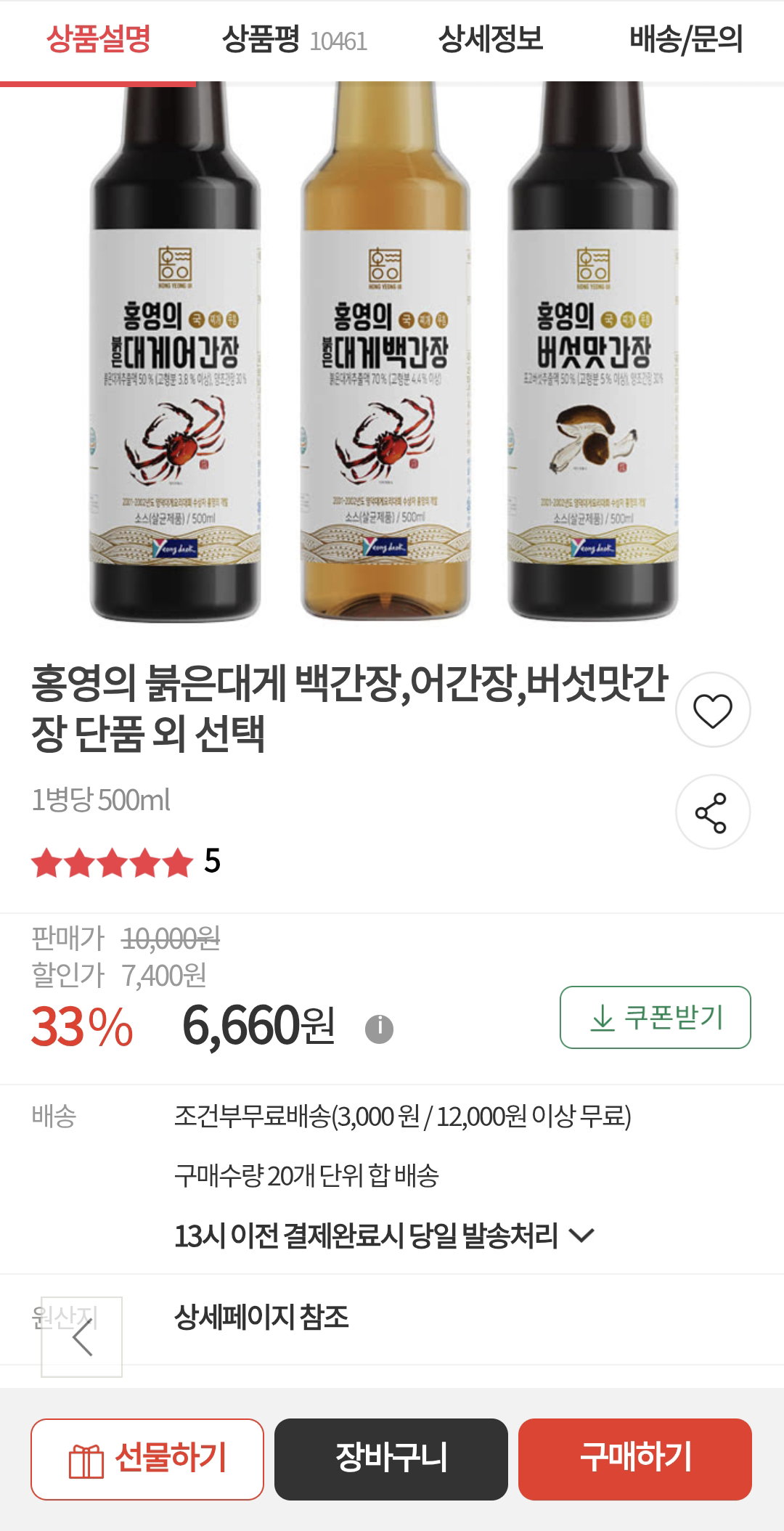Buy now with 구매하기
The width and height of the screenshot is (784, 1531).
point(635,1459)
